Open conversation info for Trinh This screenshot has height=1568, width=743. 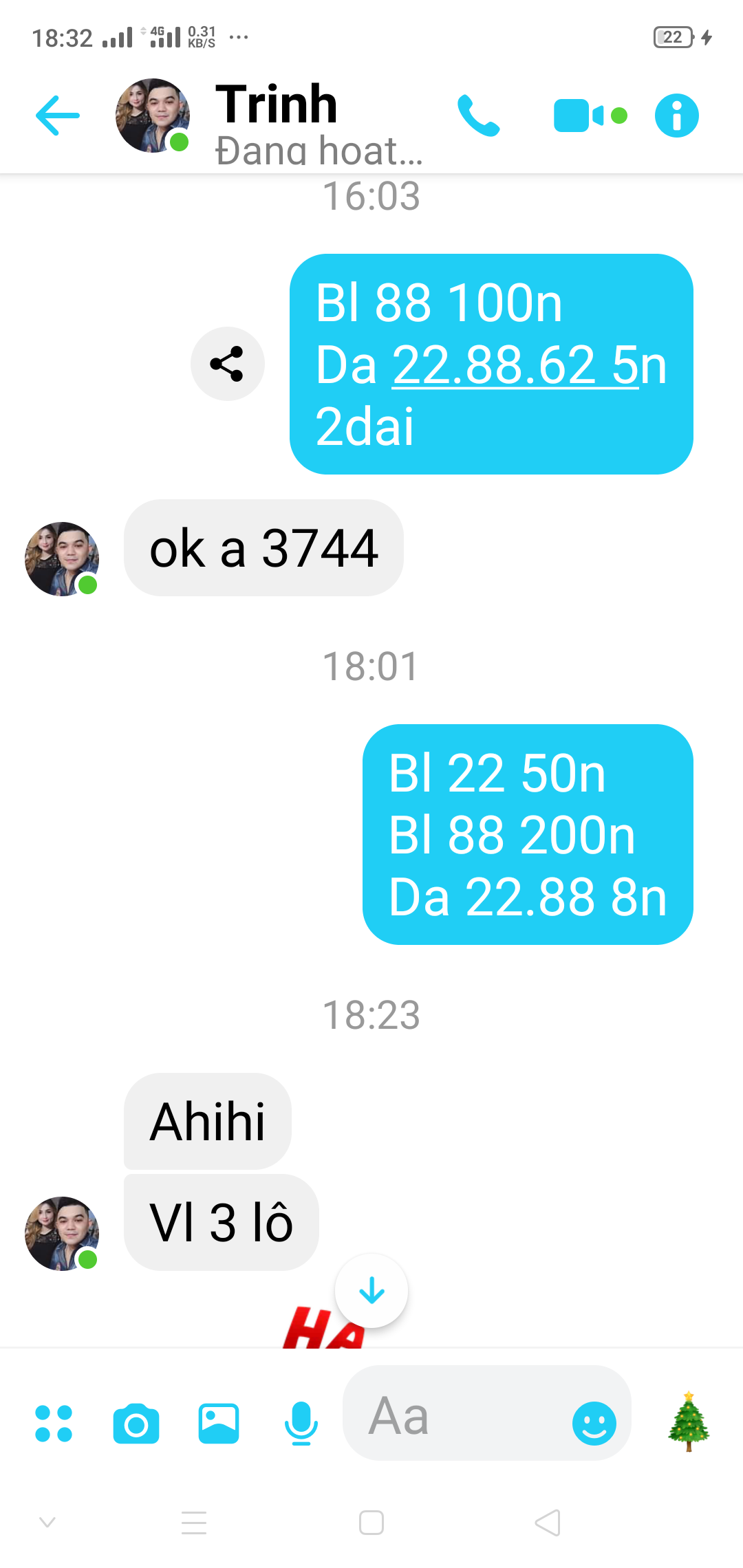pyautogui.click(x=676, y=116)
